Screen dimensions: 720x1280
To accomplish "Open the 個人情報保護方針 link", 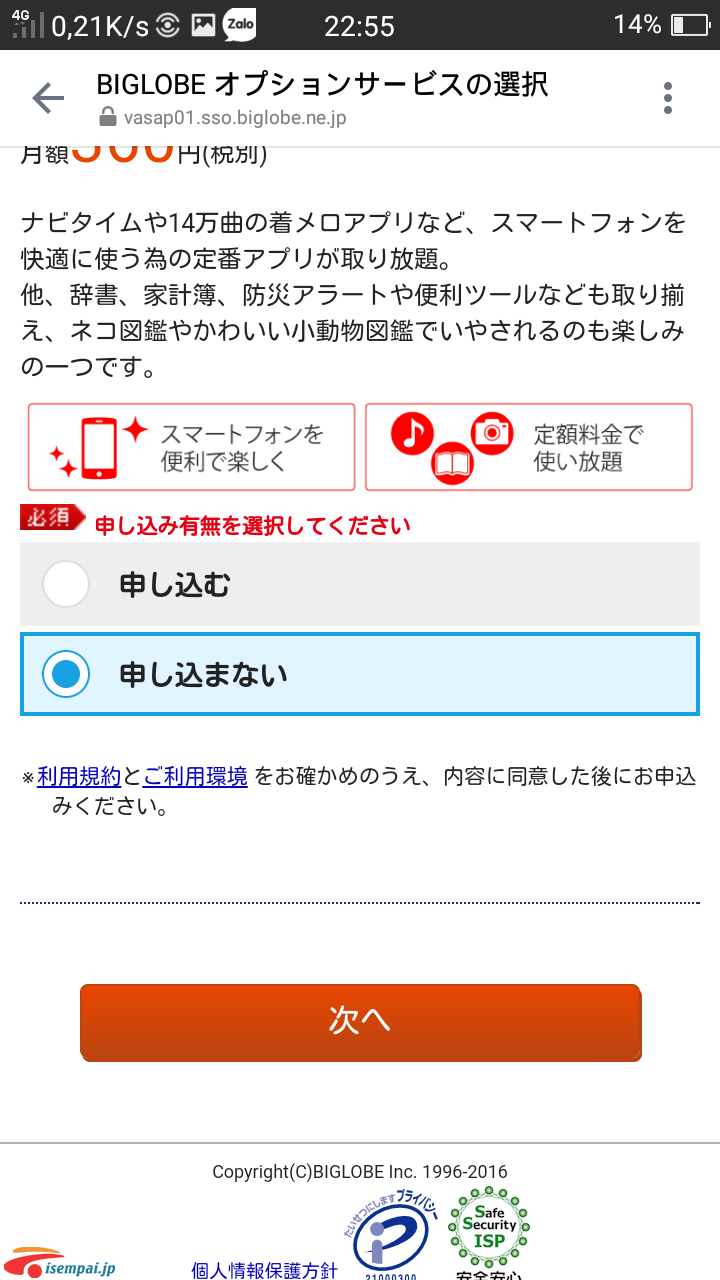I will pos(264,1270).
